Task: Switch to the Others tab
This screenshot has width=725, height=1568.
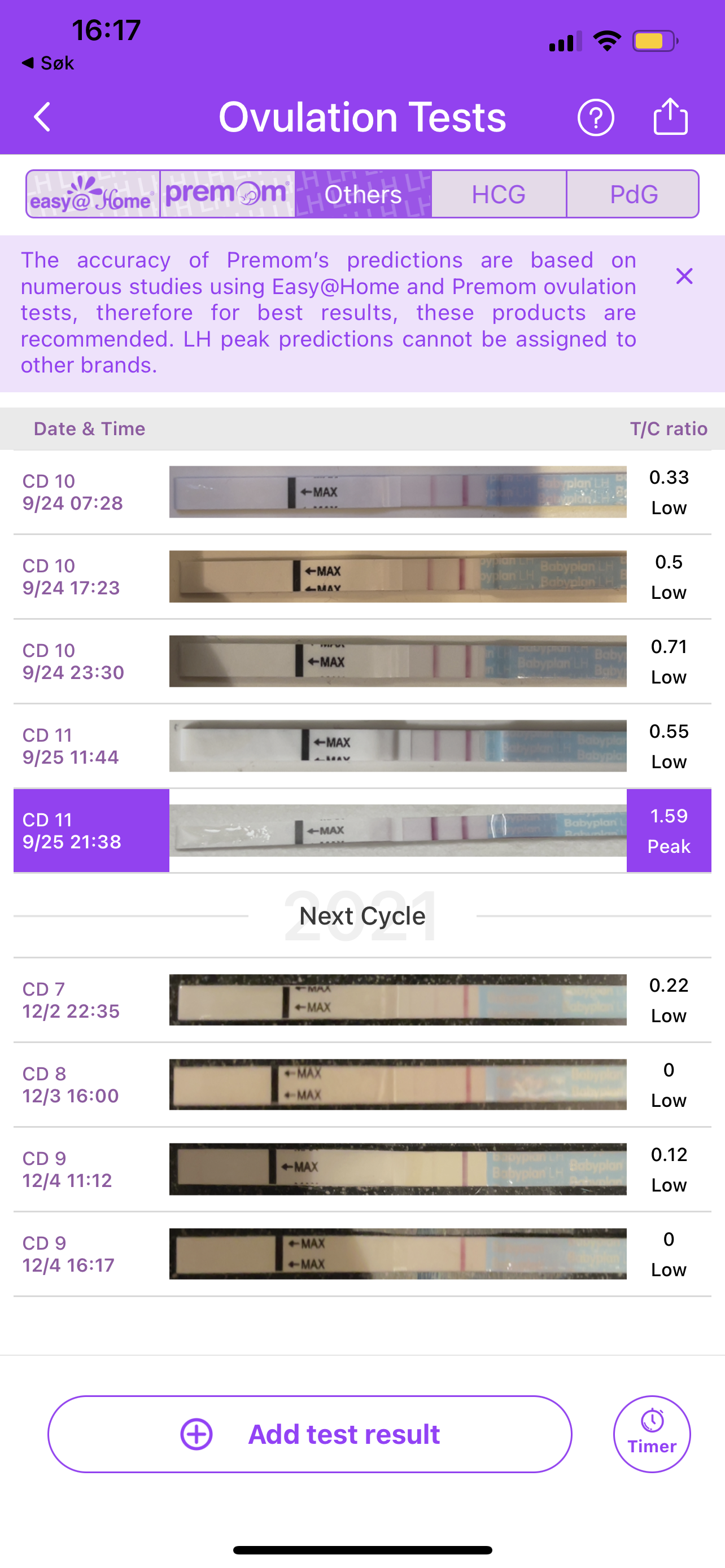Action: pyautogui.click(x=363, y=194)
